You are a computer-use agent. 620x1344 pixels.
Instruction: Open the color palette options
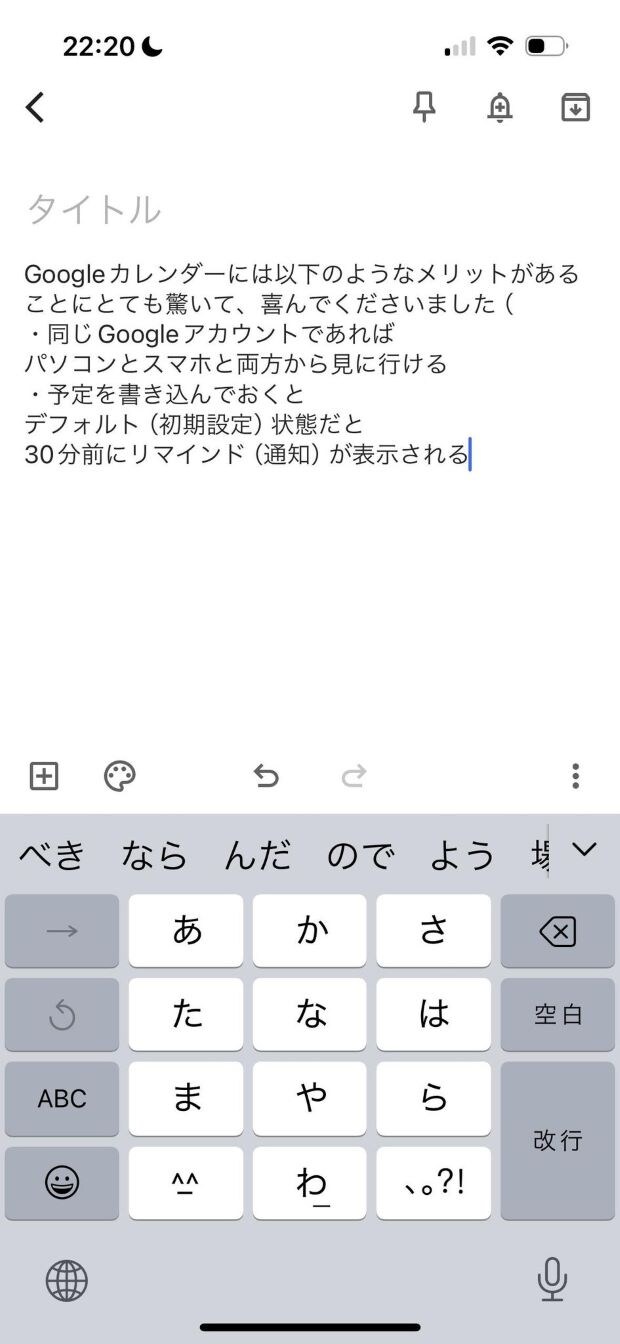(x=120, y=776)
